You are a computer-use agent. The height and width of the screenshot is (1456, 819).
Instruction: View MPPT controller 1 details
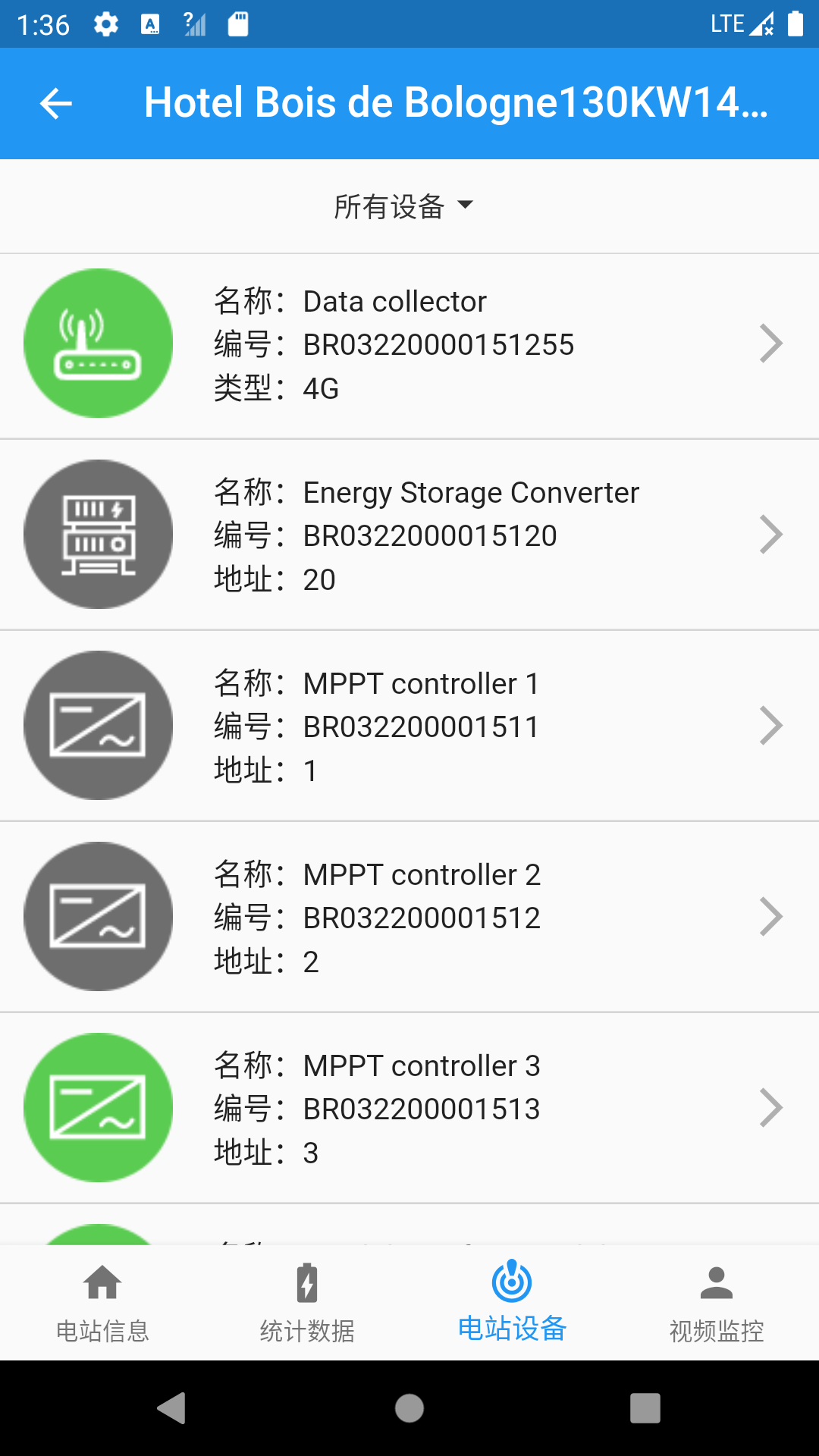tap(409, 726)
